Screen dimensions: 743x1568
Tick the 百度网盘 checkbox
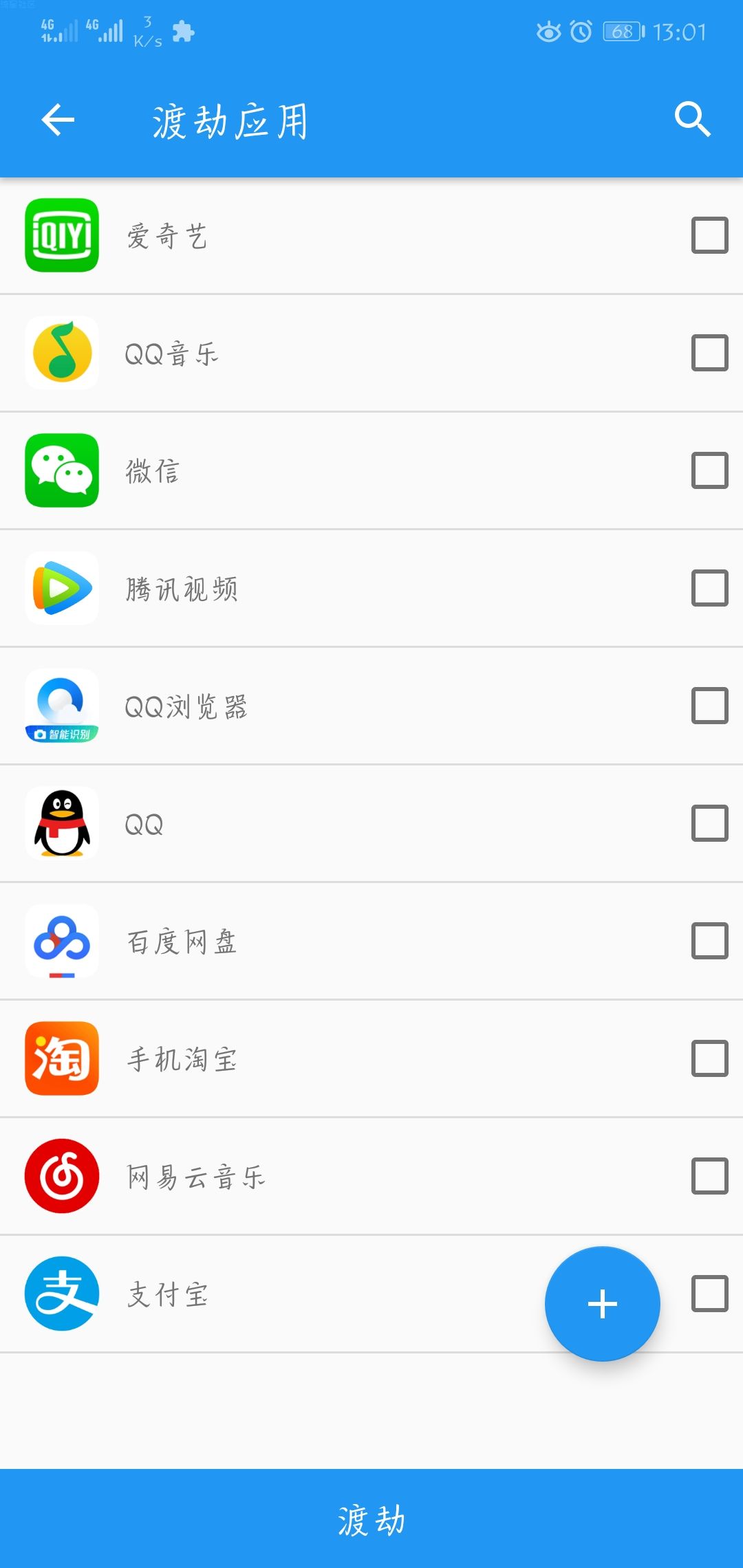tap(710, 941)
